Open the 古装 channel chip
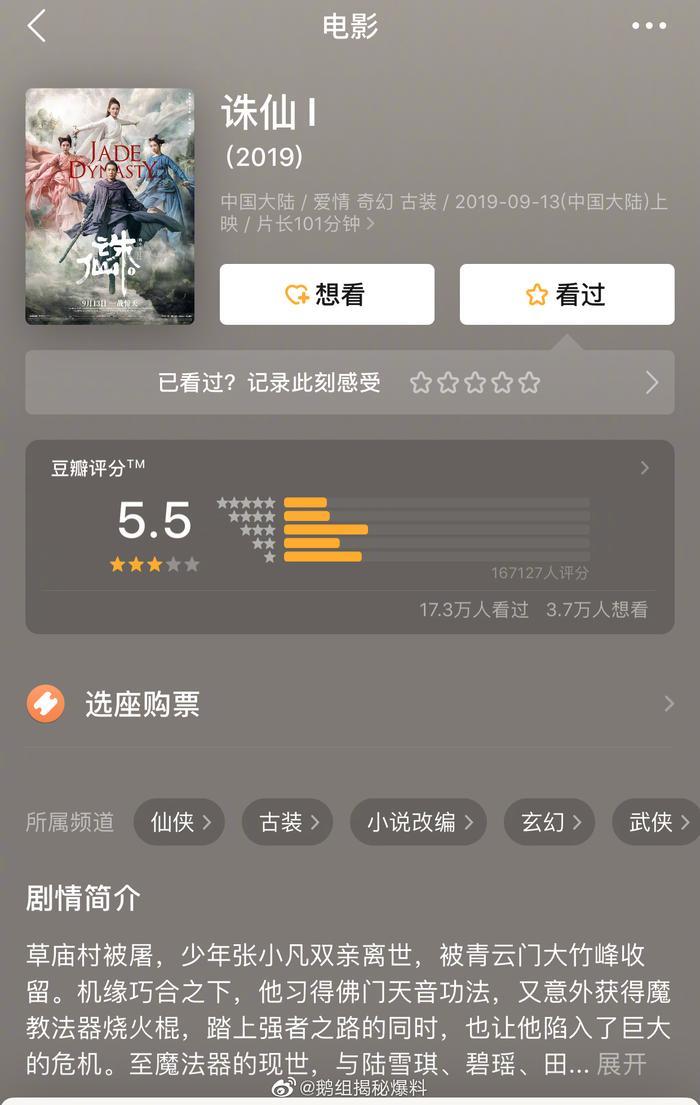700x1105 pixels. [x=288, y=822]
